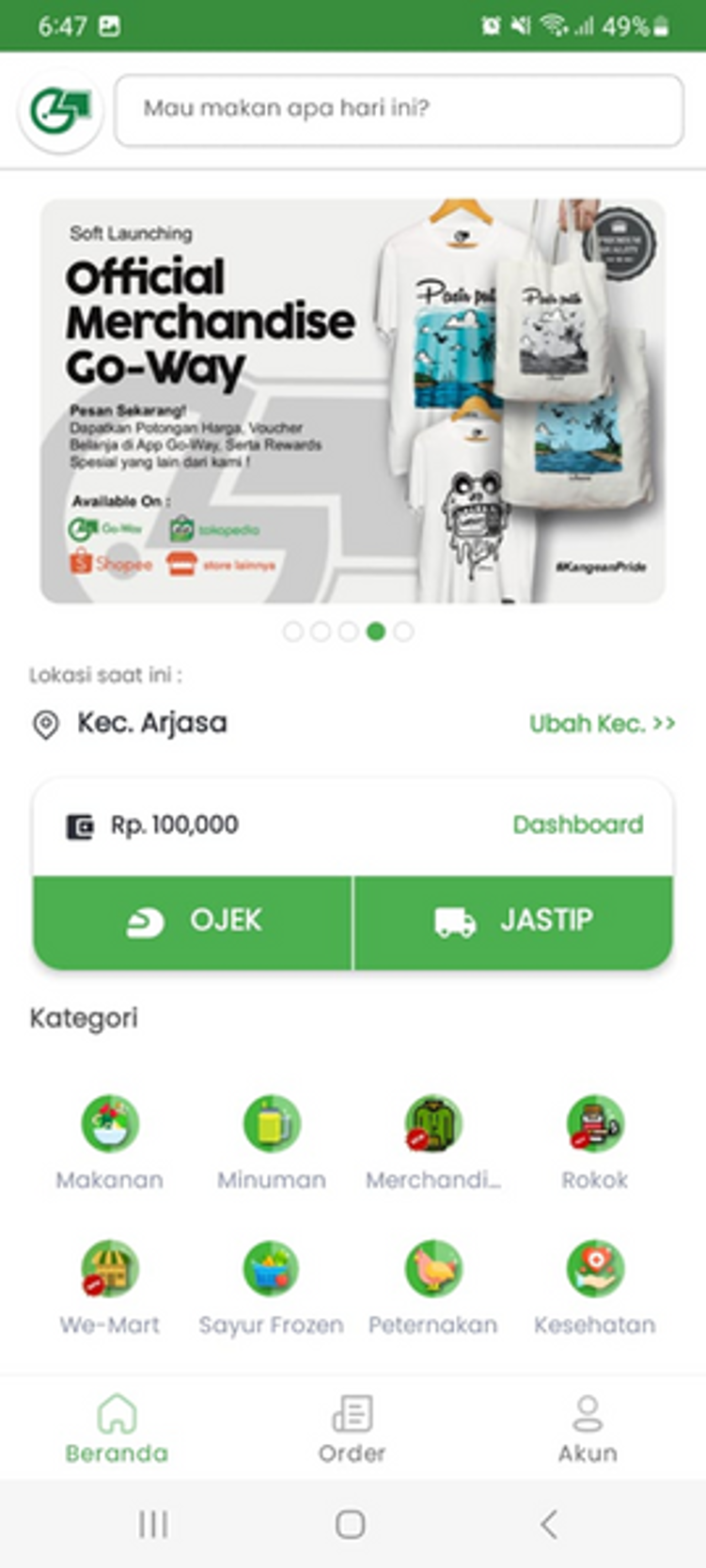Tap Ubah Kec. to change district
Viewport: 706px width, 1568px height.
602,723
